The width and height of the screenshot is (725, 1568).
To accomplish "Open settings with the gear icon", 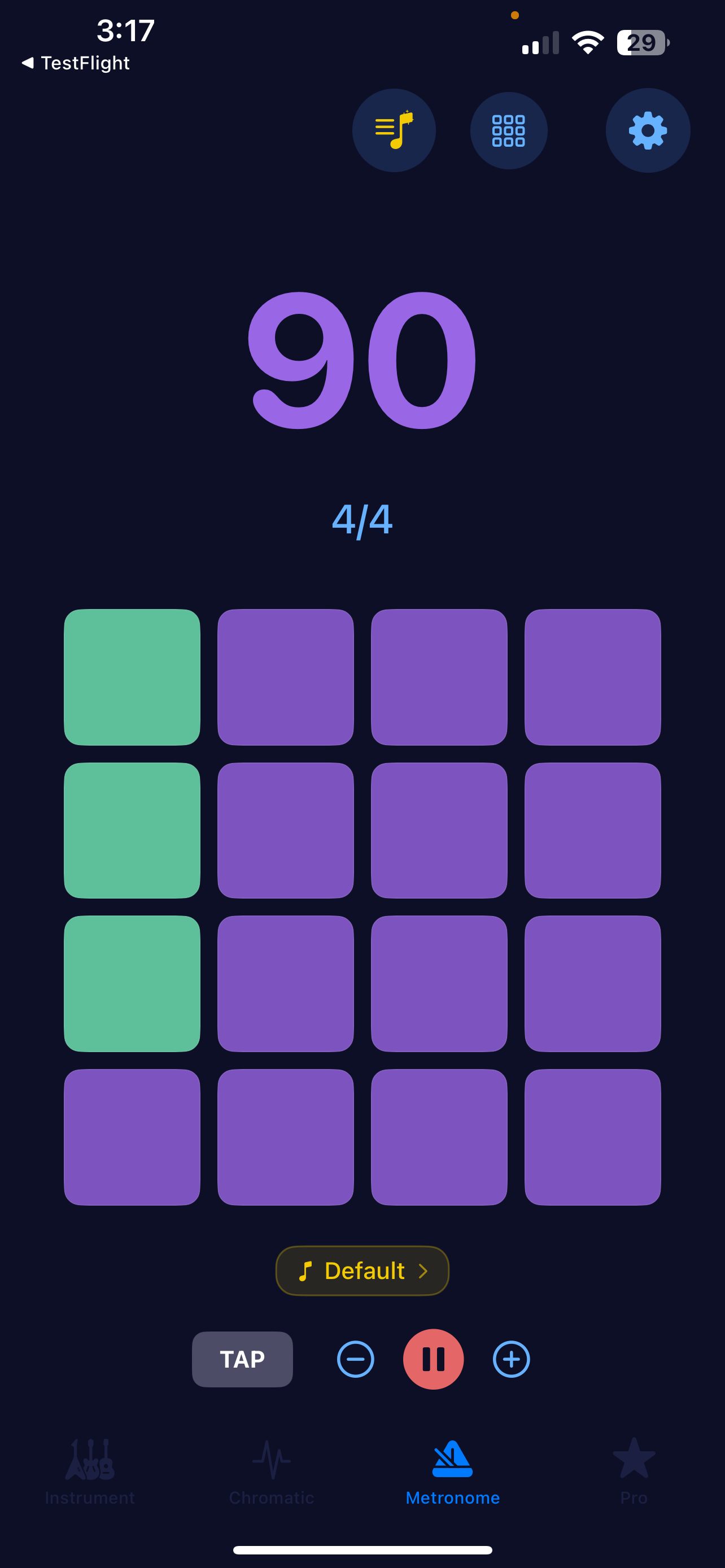I will pos(647,130).
